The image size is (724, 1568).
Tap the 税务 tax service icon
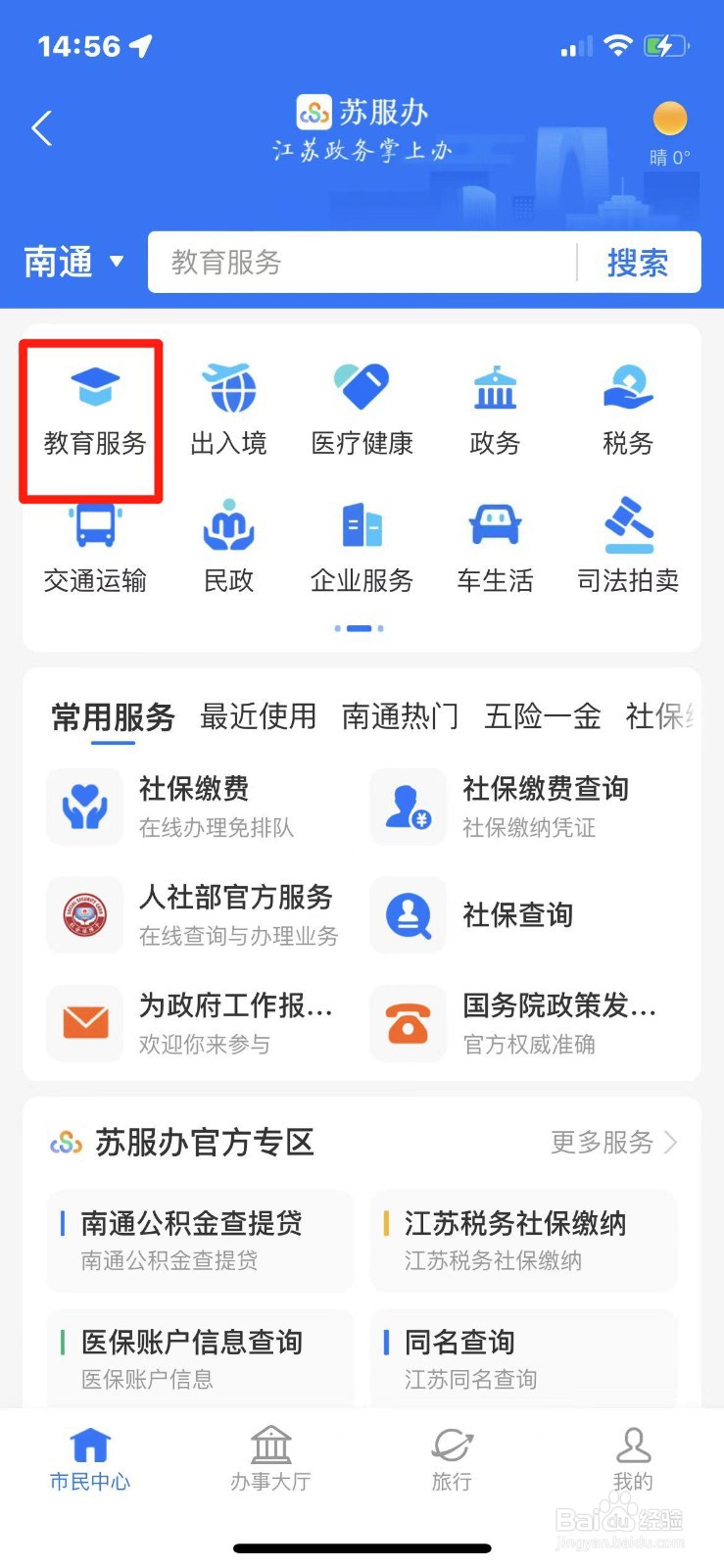pos(627,407)
